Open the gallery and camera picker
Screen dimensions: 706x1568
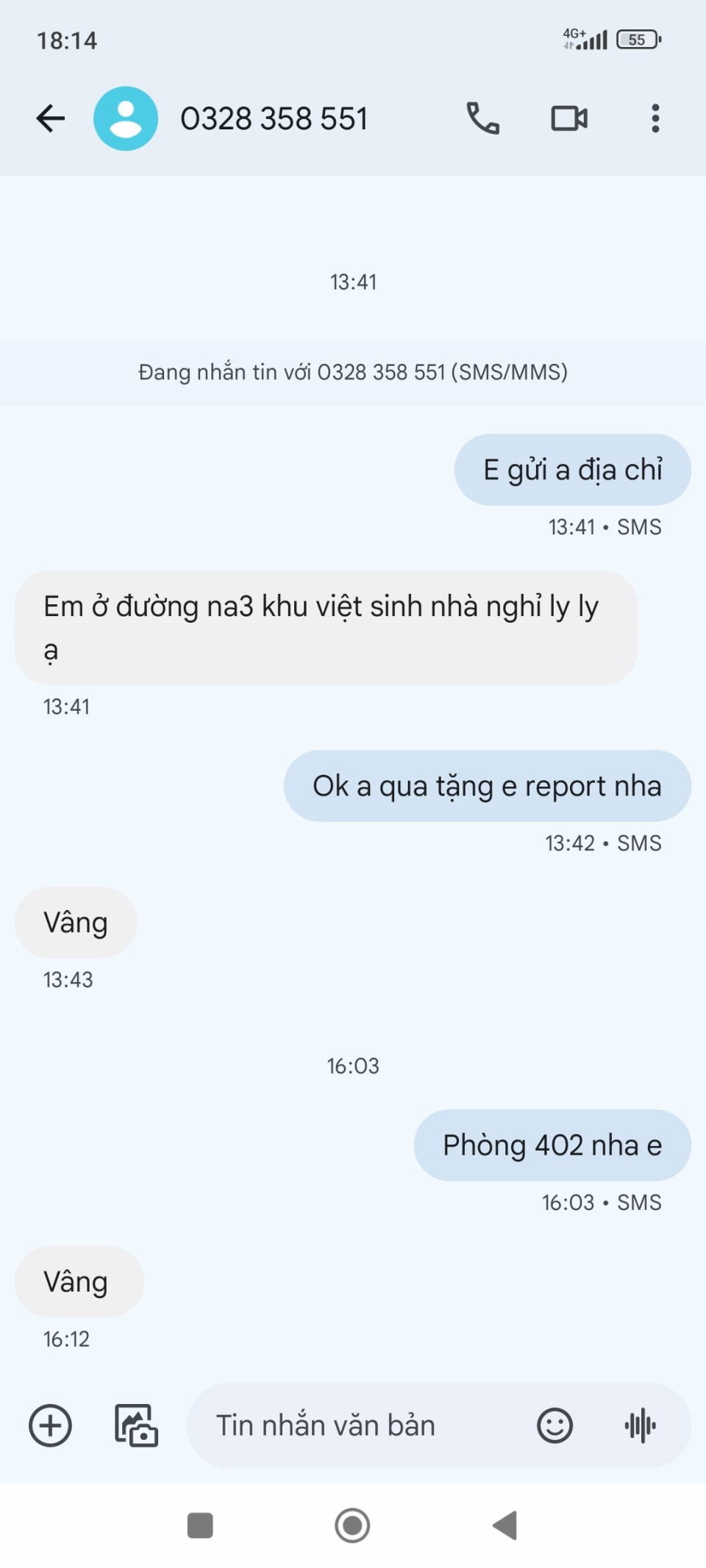tap(136, 1425)
